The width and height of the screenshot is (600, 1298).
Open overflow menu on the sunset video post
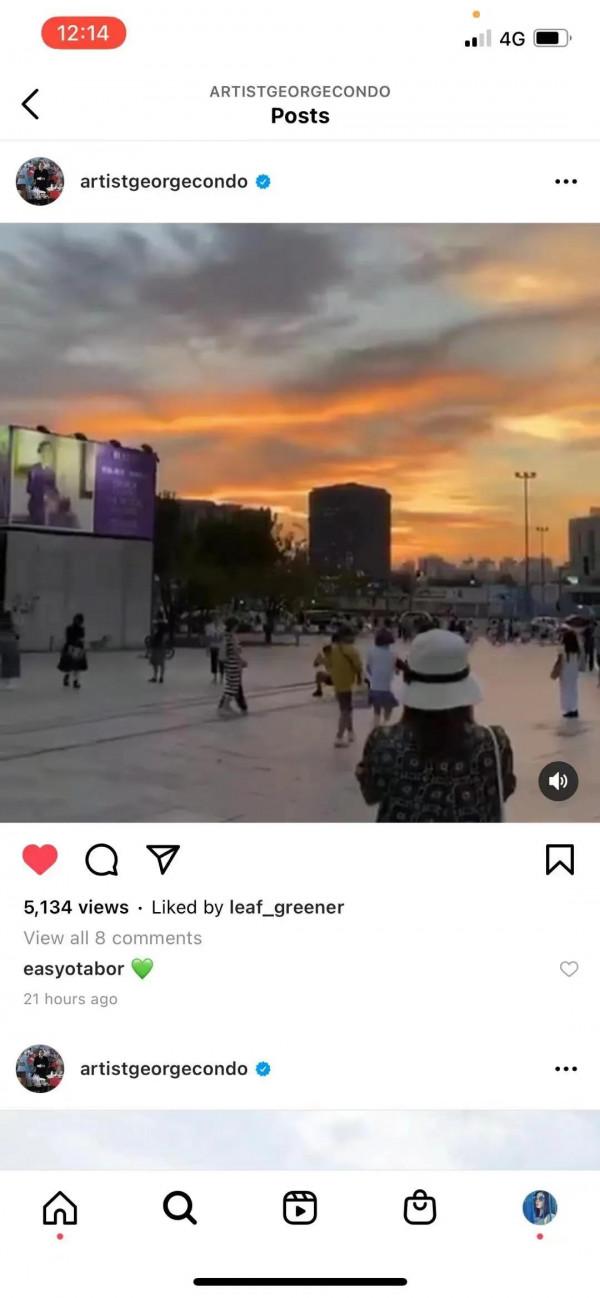(x=566, y=182)
